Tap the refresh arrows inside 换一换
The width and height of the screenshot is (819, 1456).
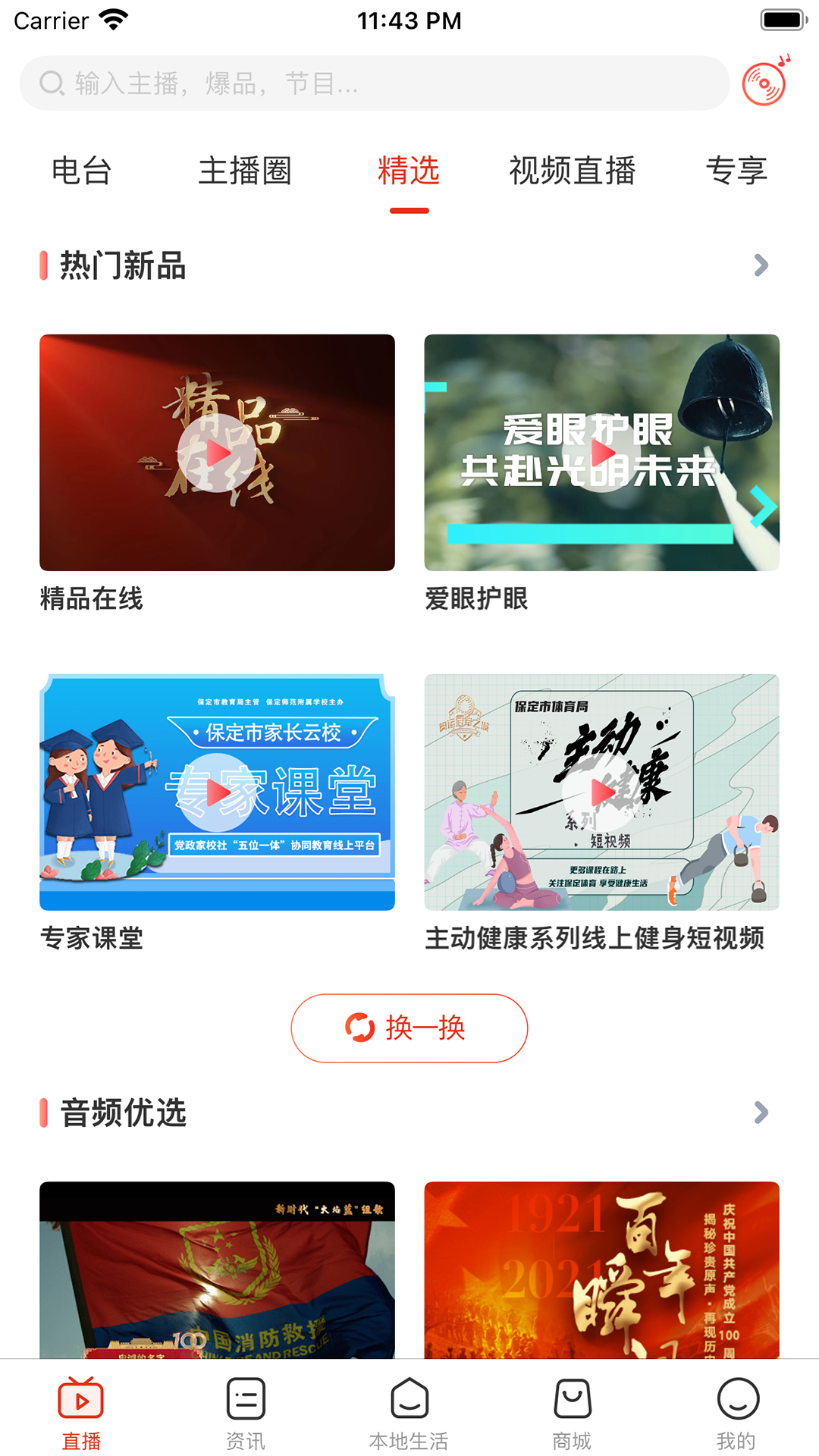(359, 1028)
